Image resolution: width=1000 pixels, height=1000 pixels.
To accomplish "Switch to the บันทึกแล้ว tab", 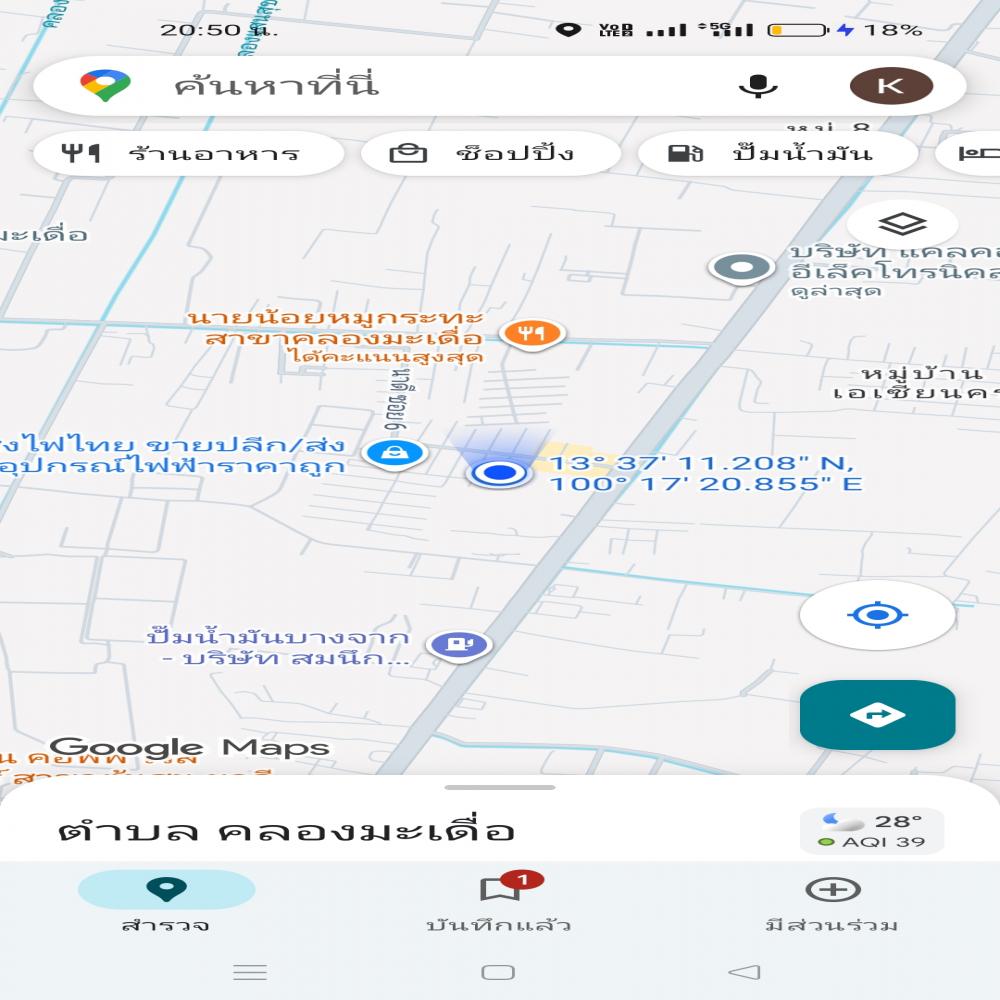I will (498, 901).
